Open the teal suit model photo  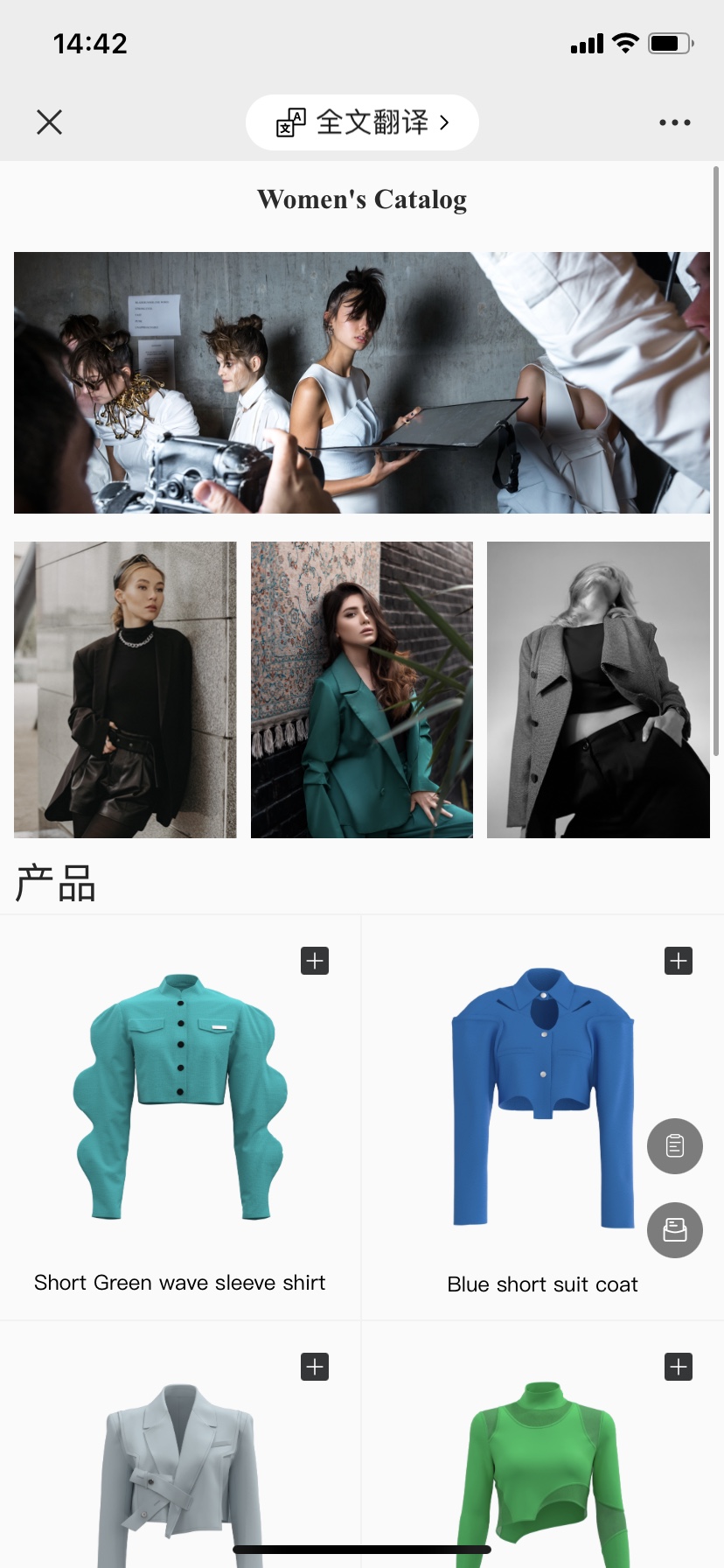point(362,689)
